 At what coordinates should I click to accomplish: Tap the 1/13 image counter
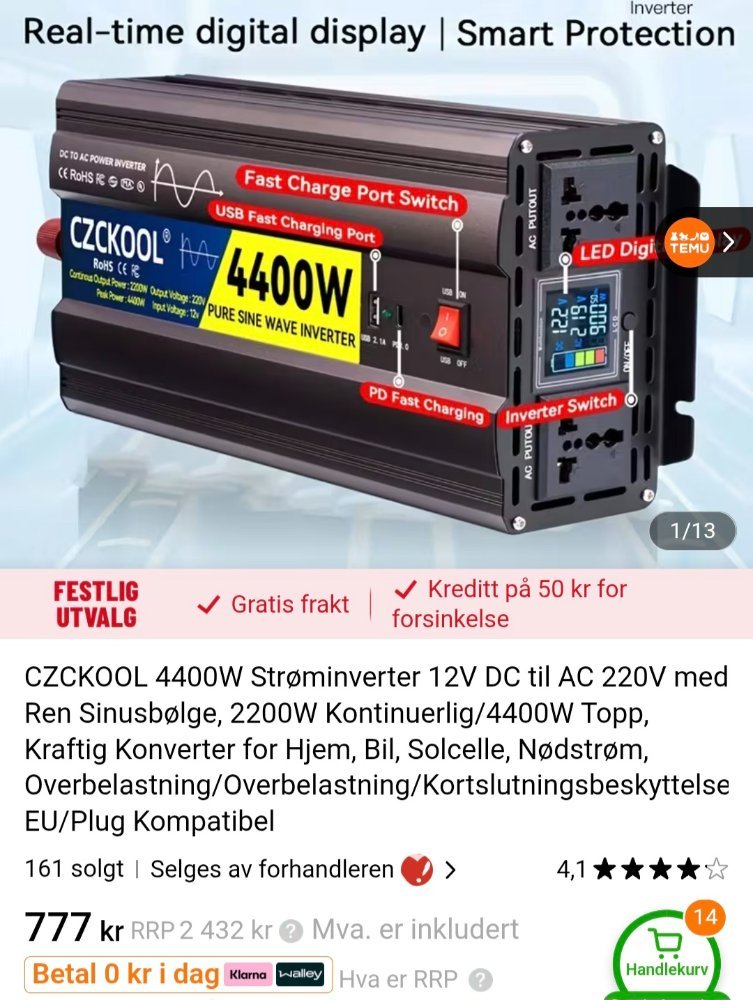(x=692, y=530)
